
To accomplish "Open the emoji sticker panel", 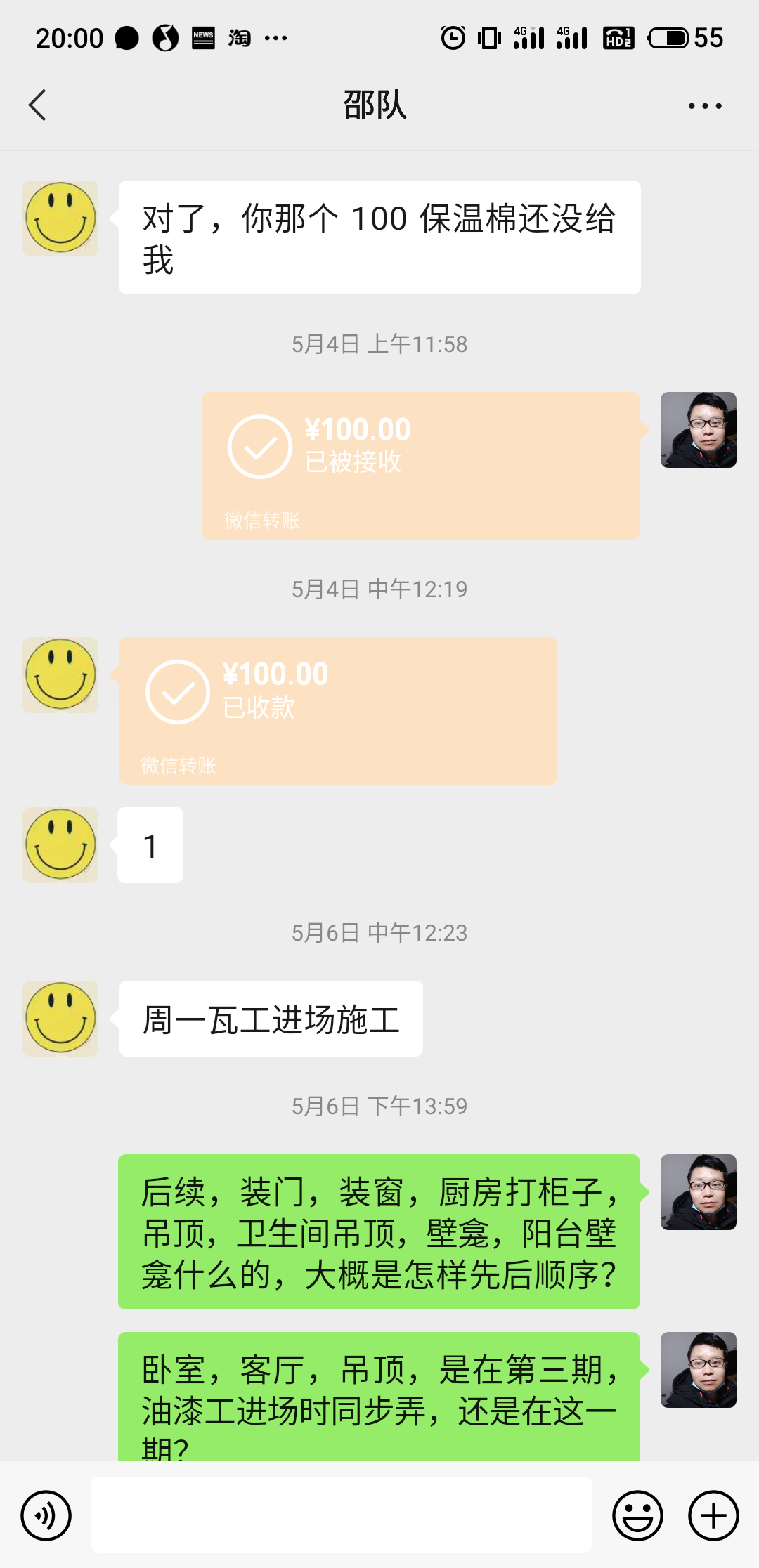I will [x=637, y=1515].
